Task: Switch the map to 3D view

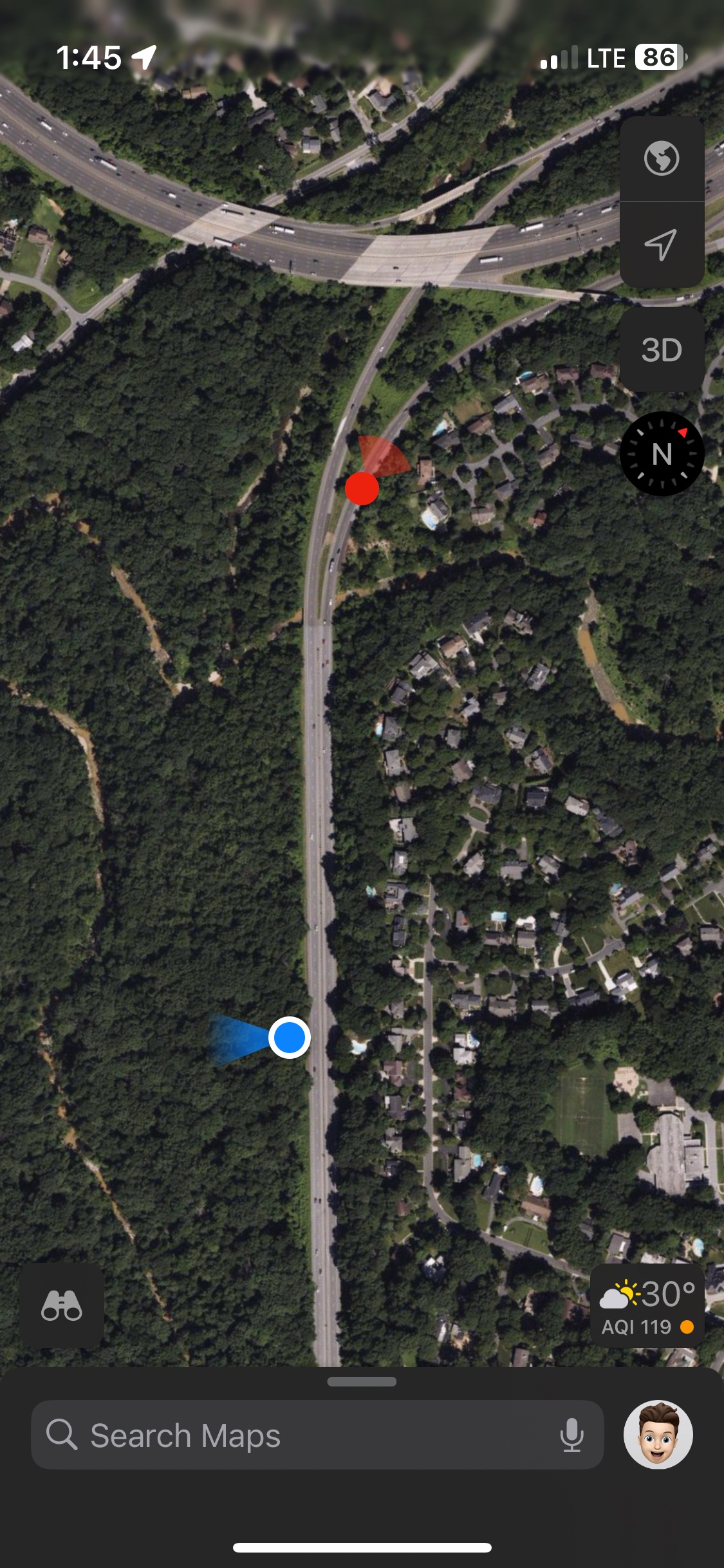Action: pyautogui.click(x=662, y=350)
